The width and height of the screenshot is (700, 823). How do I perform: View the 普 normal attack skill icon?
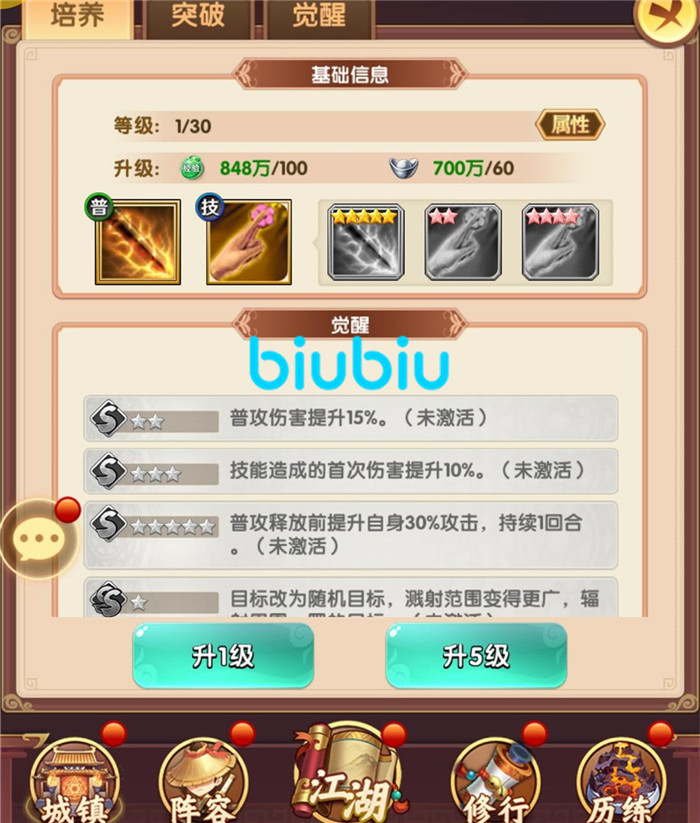click(x=138, y=242)
